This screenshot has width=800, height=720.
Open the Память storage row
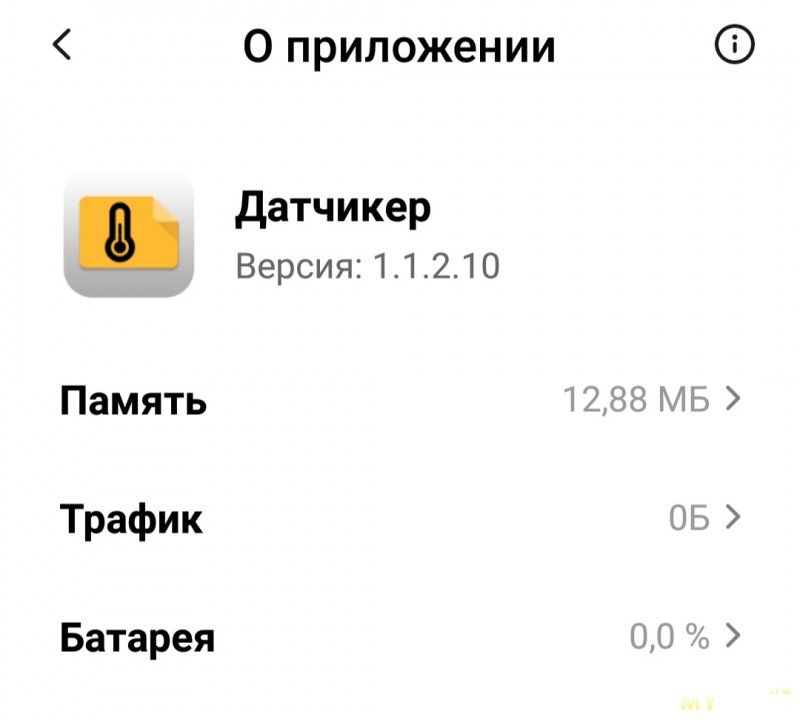click(x=400, y=400)
